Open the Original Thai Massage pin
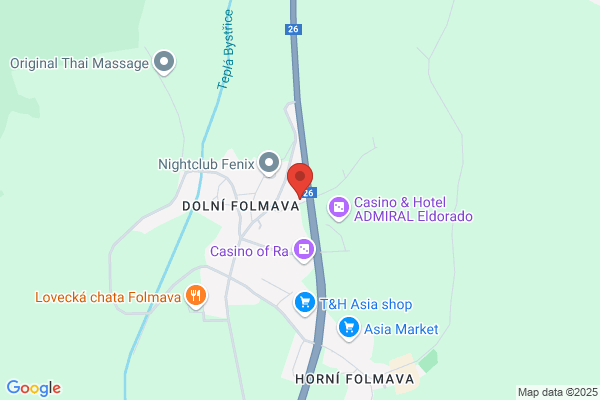The image size is (600, 400). pos(164,63)
